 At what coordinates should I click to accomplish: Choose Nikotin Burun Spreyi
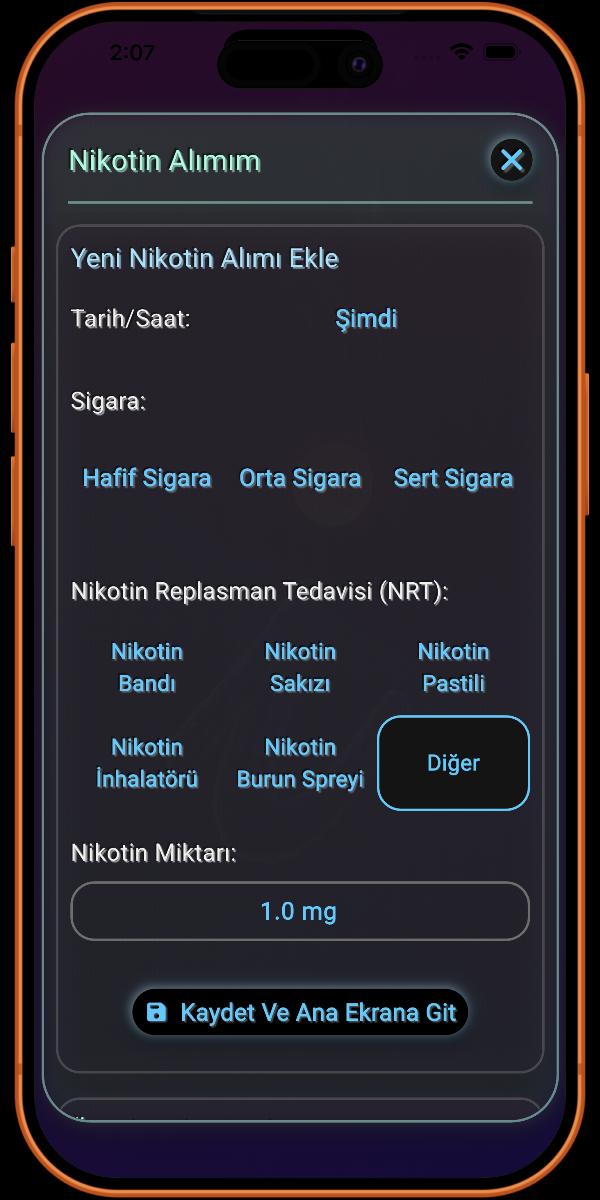point(300,763)
